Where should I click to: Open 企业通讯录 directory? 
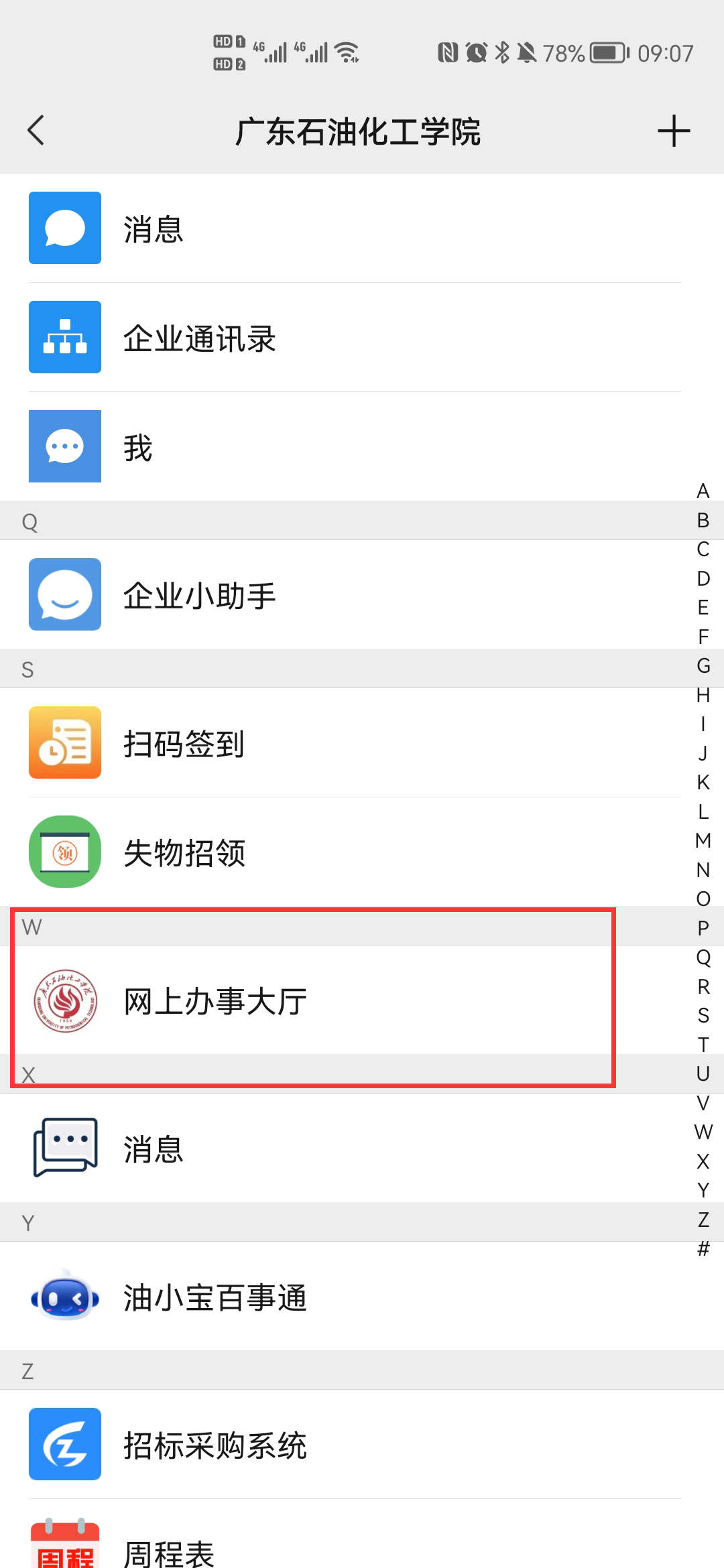tap(199, 338)
